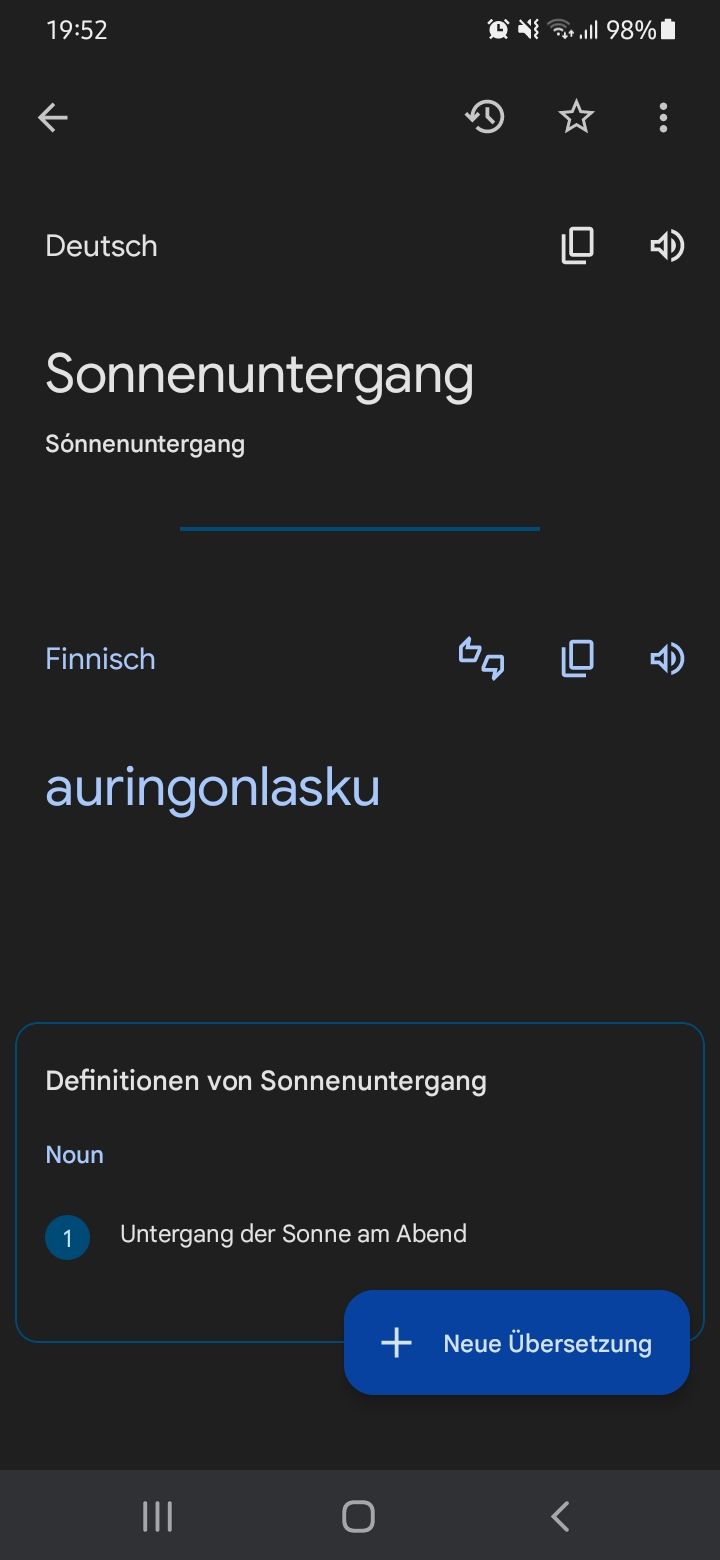Save translation with the star icon
The height and width of the screenshot is (1560, 720).
pyautogui.click(x=576, y=118)
